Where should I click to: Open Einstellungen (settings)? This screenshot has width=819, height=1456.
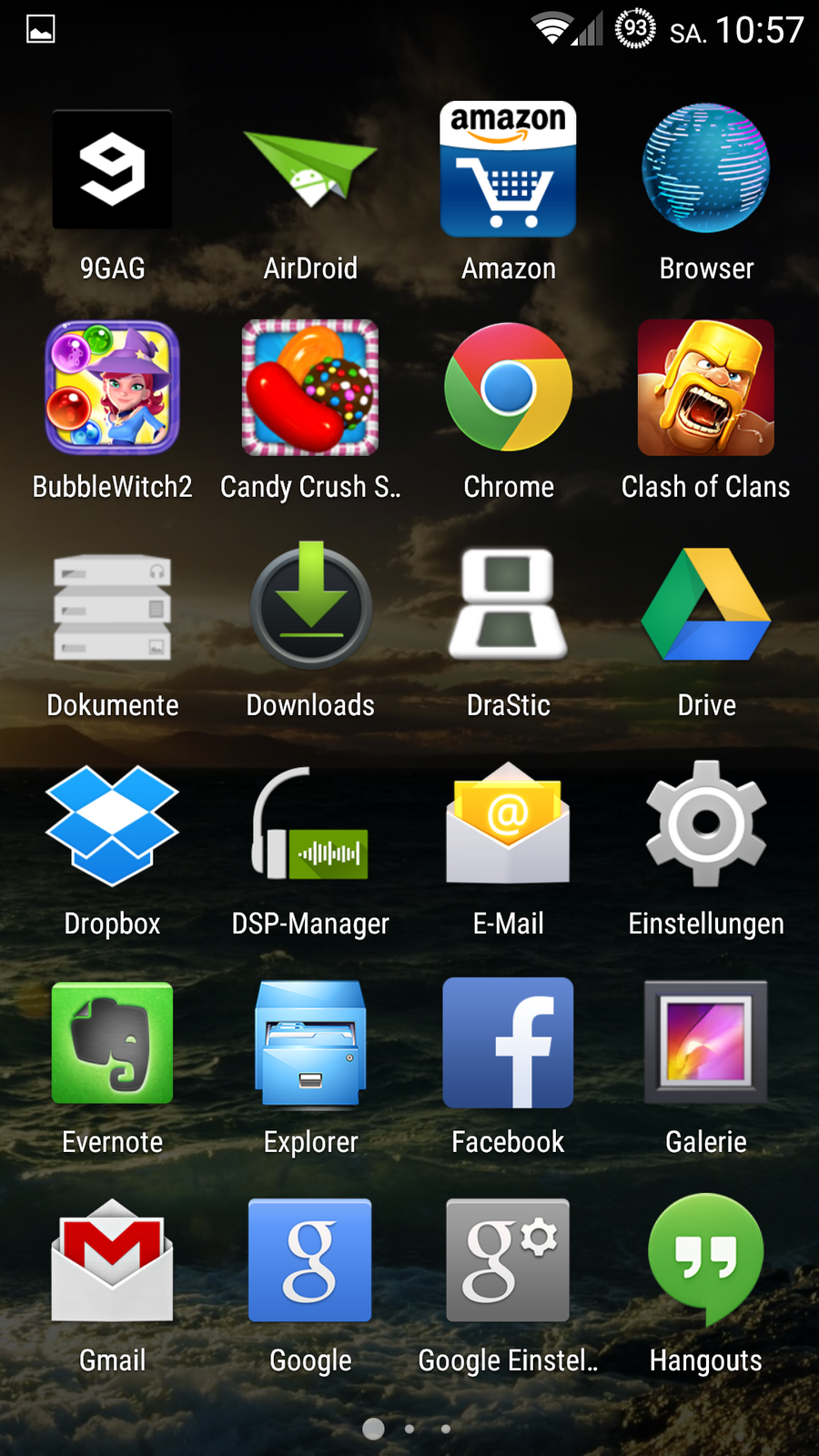706,825
